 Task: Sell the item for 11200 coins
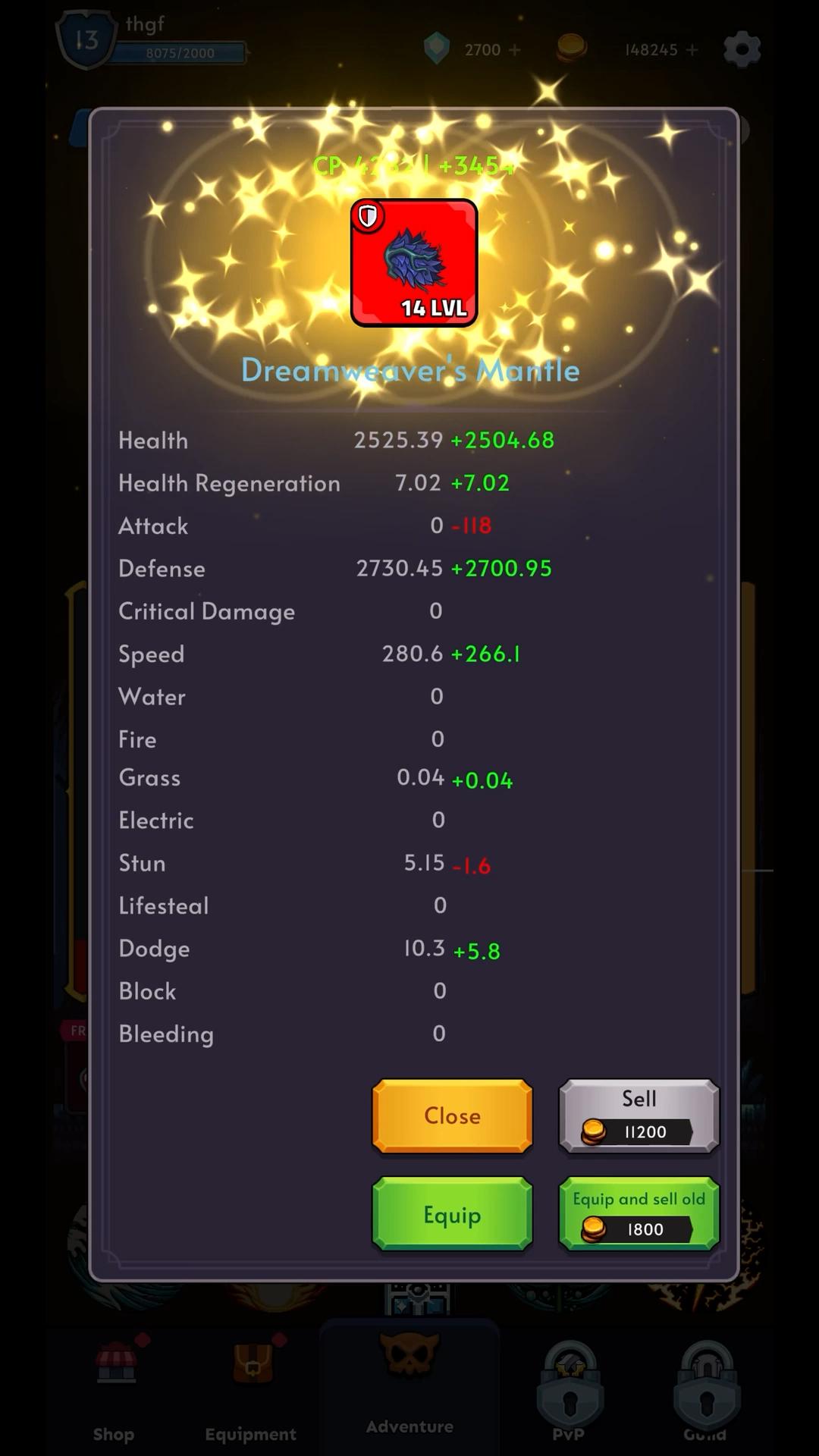[x=639, y=1116]
